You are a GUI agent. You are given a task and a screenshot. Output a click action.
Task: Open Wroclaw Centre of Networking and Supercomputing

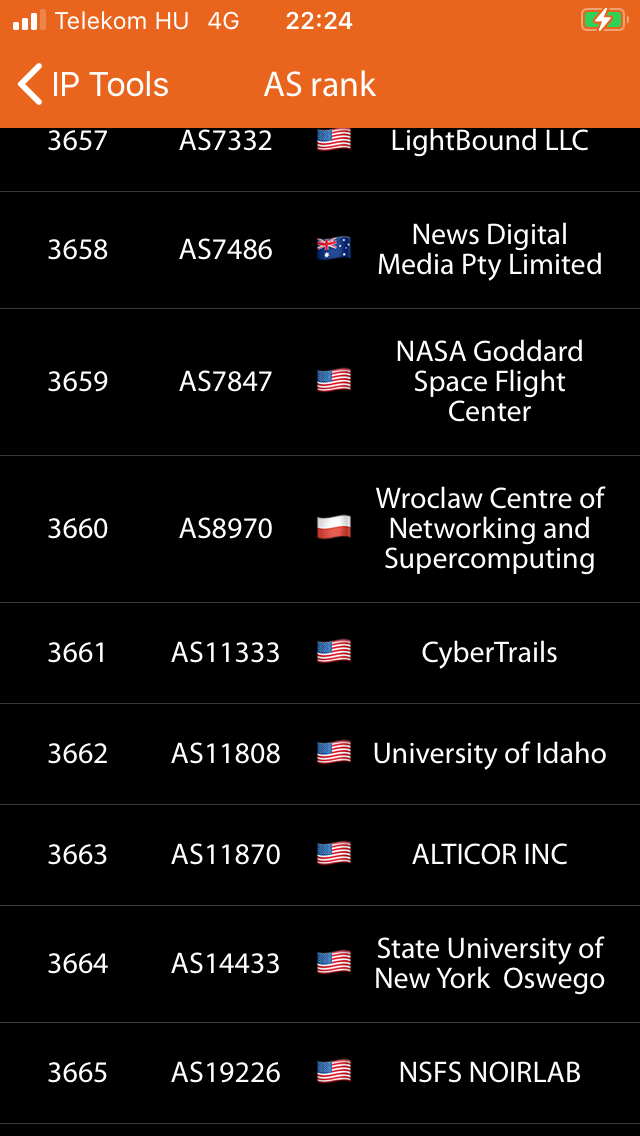click(x=320, y=529)
